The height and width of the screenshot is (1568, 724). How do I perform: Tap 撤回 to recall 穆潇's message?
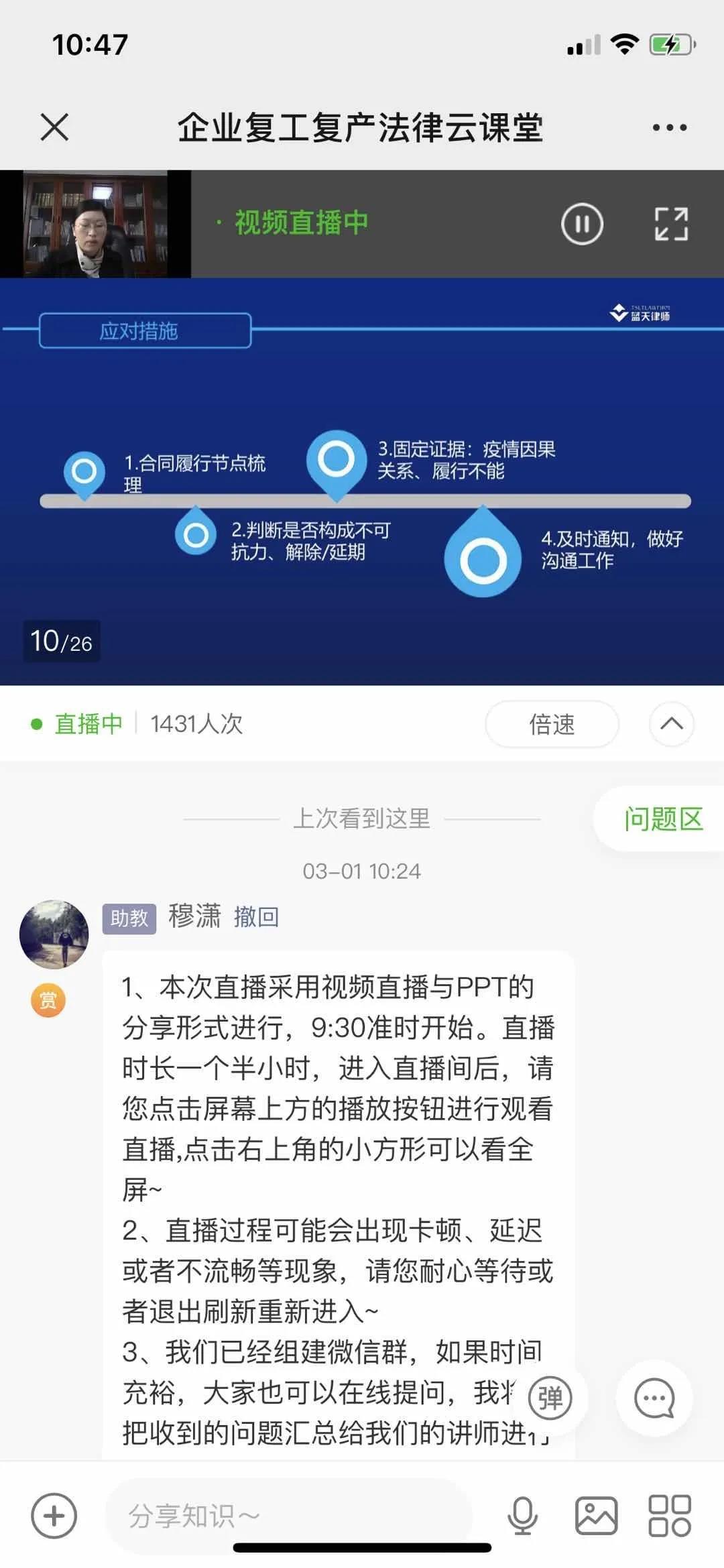(x=256, y=917)
